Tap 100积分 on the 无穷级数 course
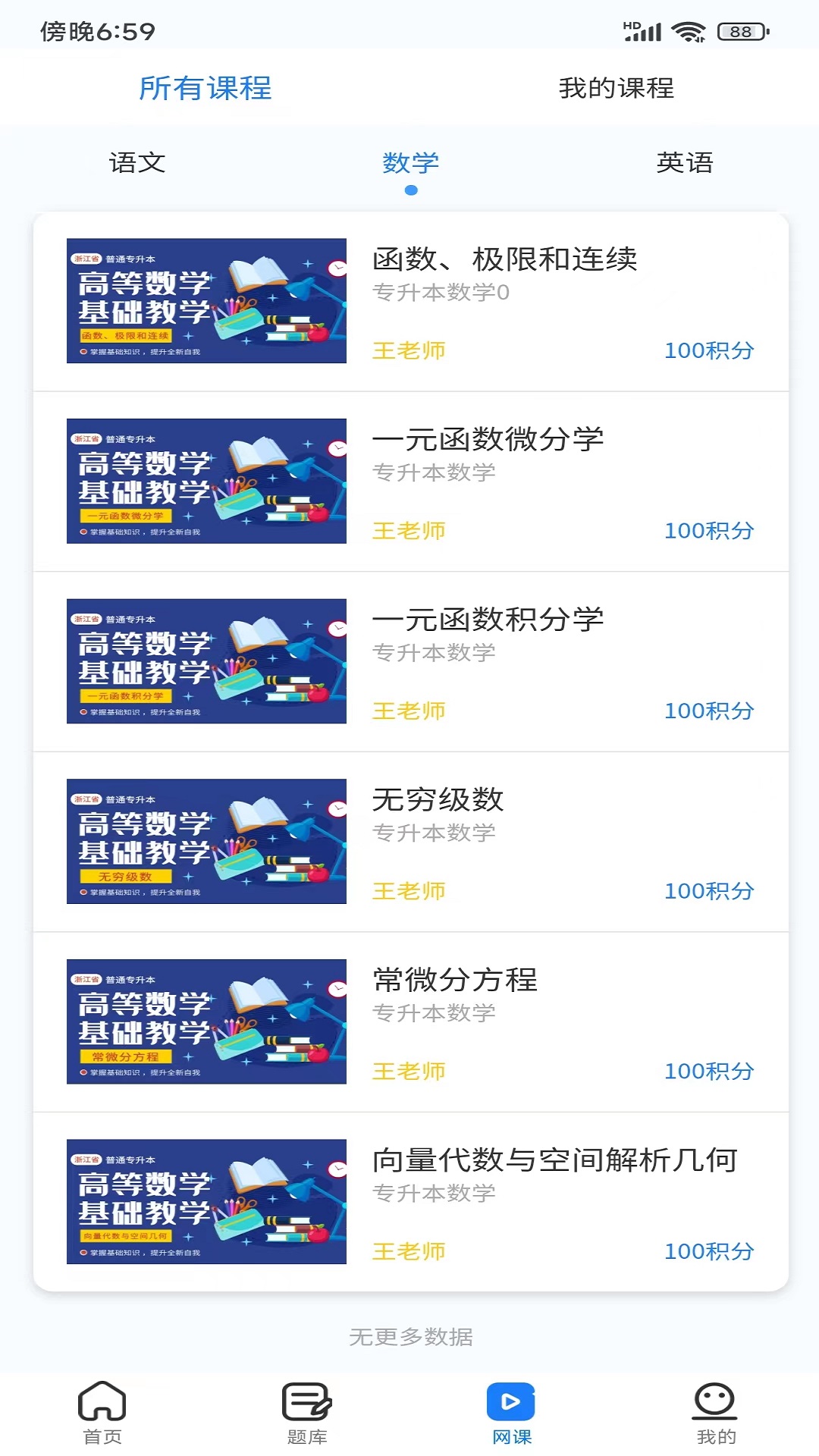Image resolution: width=819 pixels, height=1456 pixels. [x=709, y=892]
